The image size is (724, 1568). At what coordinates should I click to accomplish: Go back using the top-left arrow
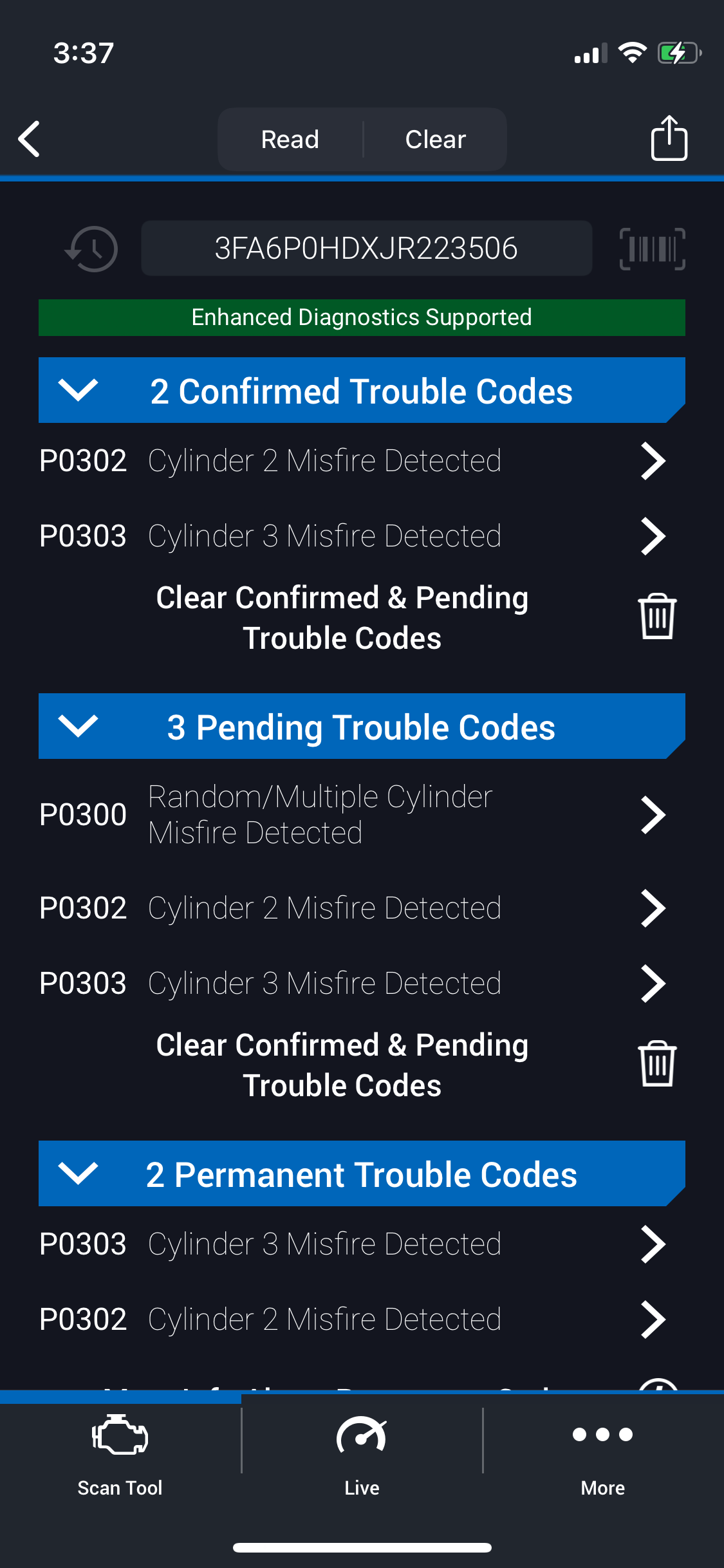click(x=30, y=138)
